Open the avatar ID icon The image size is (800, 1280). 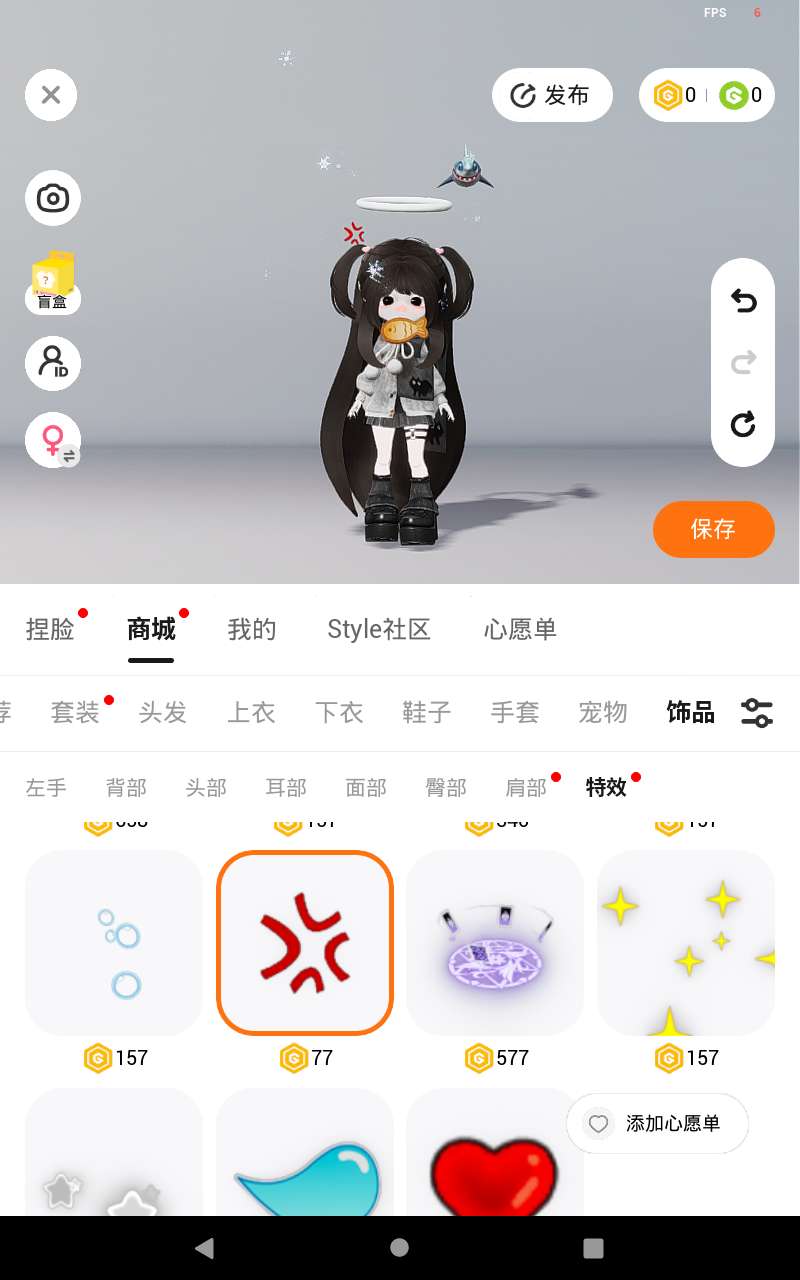coord(52,362)
